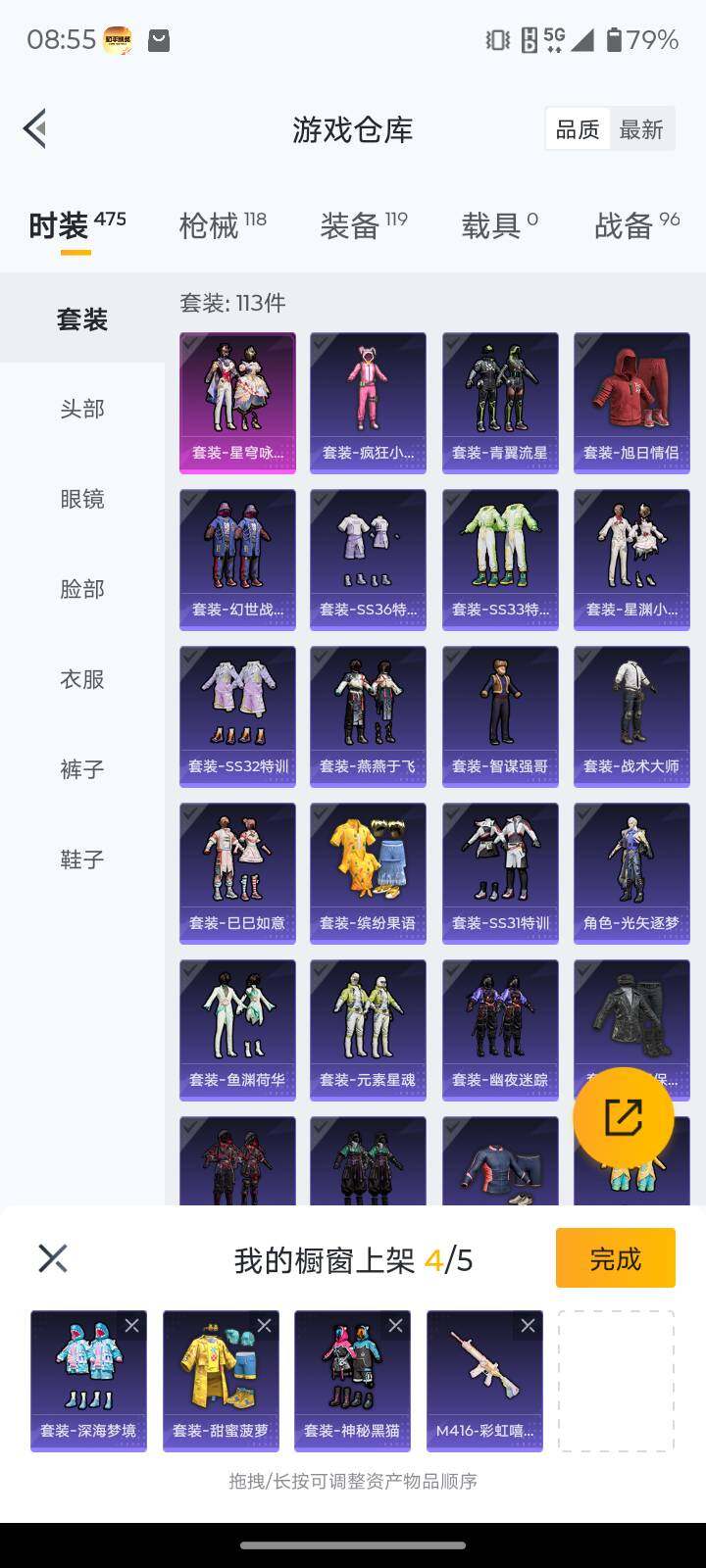The height and width of the screenshot is (1568, 706).
Task: Sort items by 品质
Action: [578, 129]
